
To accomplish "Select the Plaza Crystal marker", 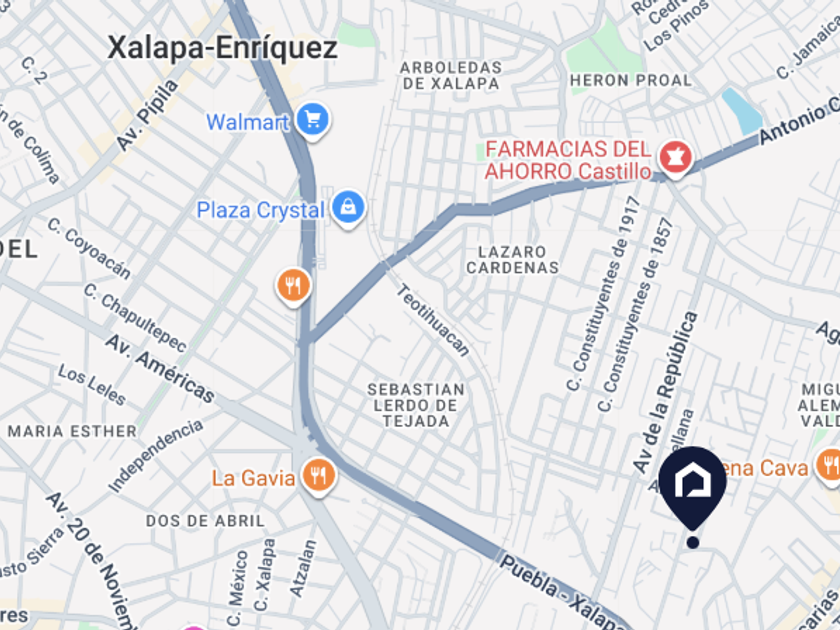I will 348,209.
